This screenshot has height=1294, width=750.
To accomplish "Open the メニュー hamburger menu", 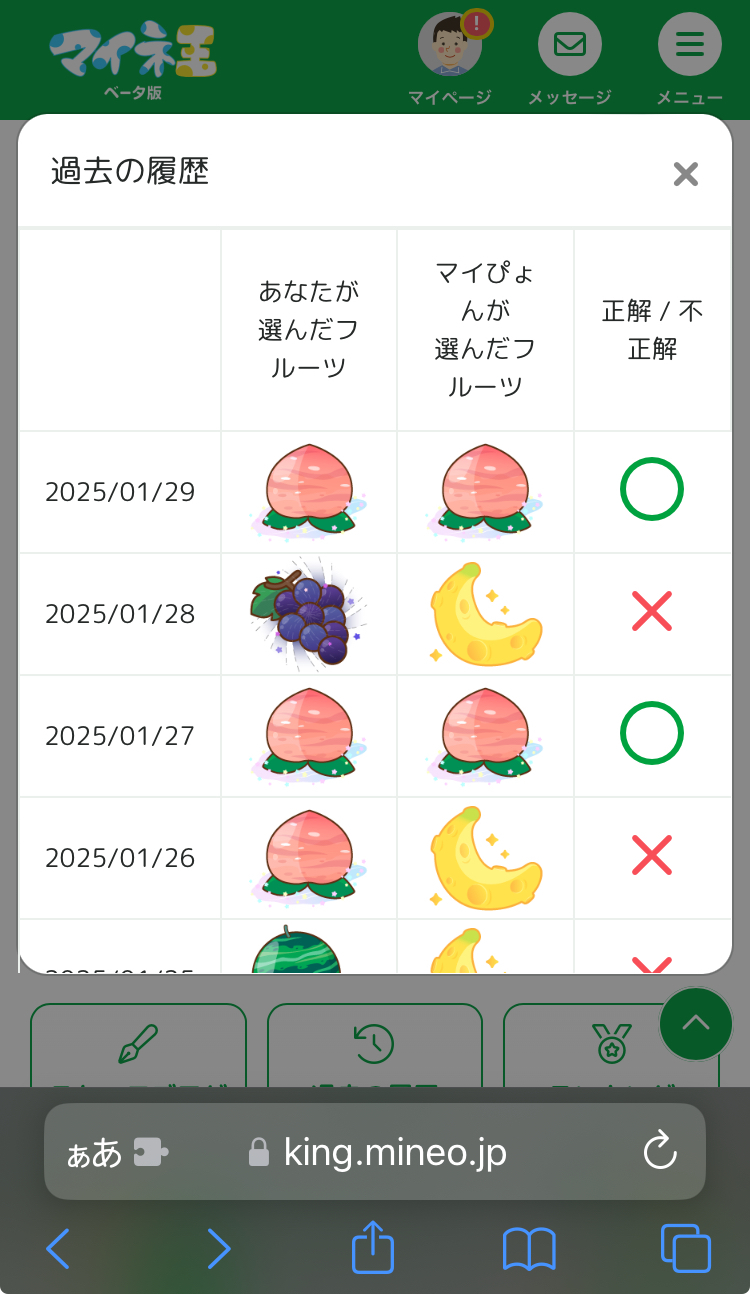I will 689,46.
